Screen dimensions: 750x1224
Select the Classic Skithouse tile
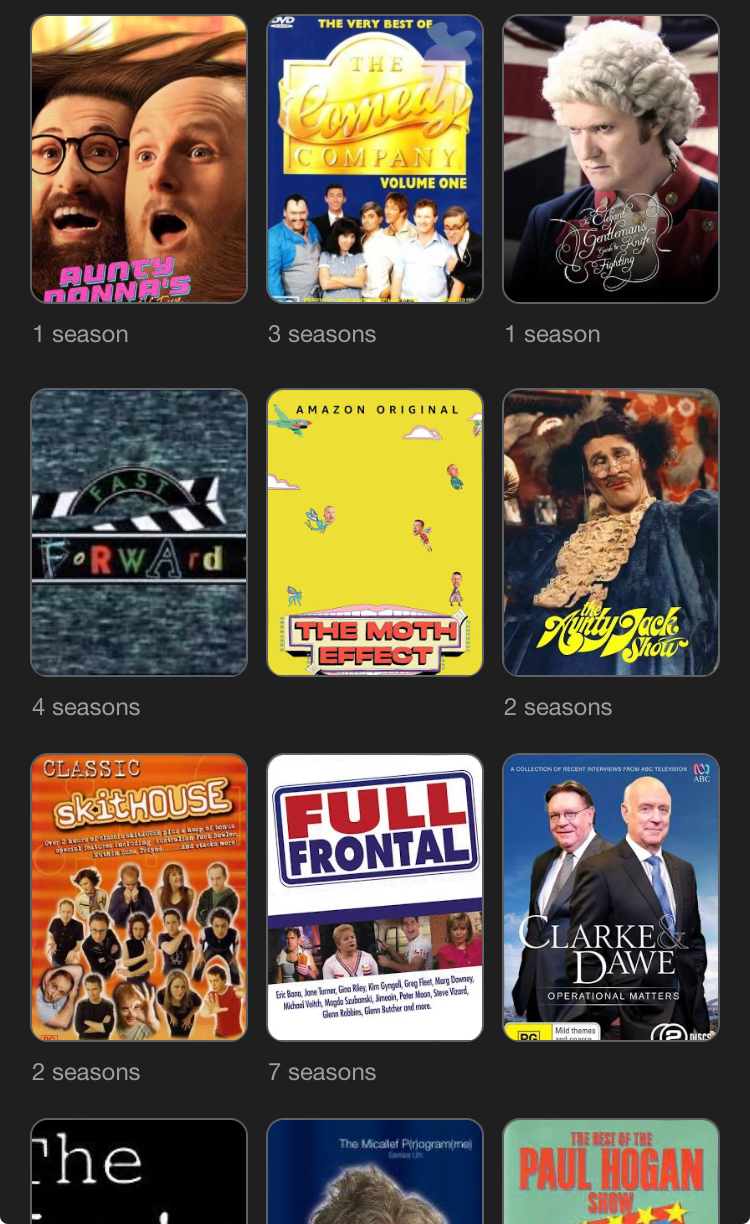click(139, 897)
